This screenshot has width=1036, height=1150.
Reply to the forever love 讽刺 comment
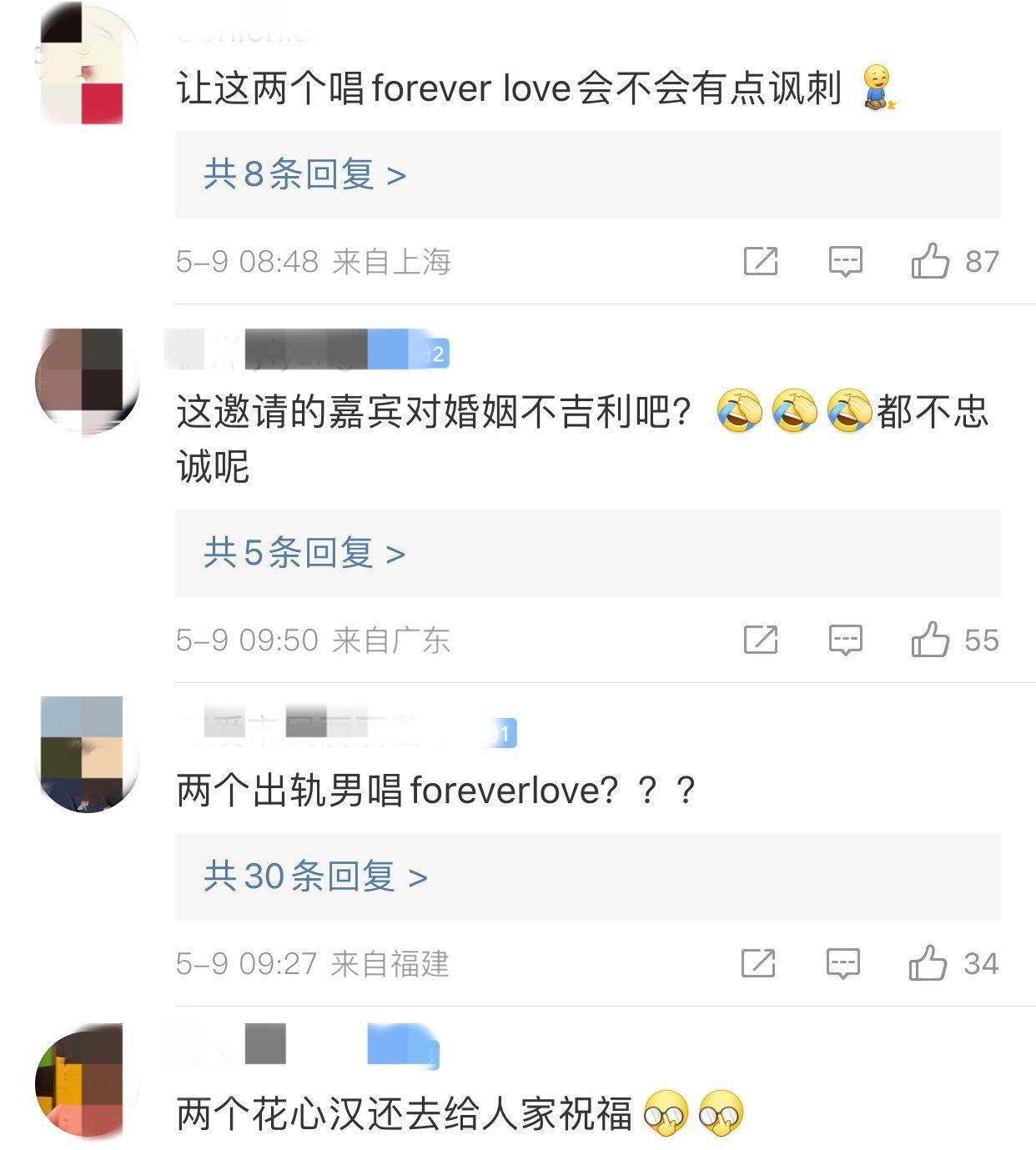pos(845,261)
